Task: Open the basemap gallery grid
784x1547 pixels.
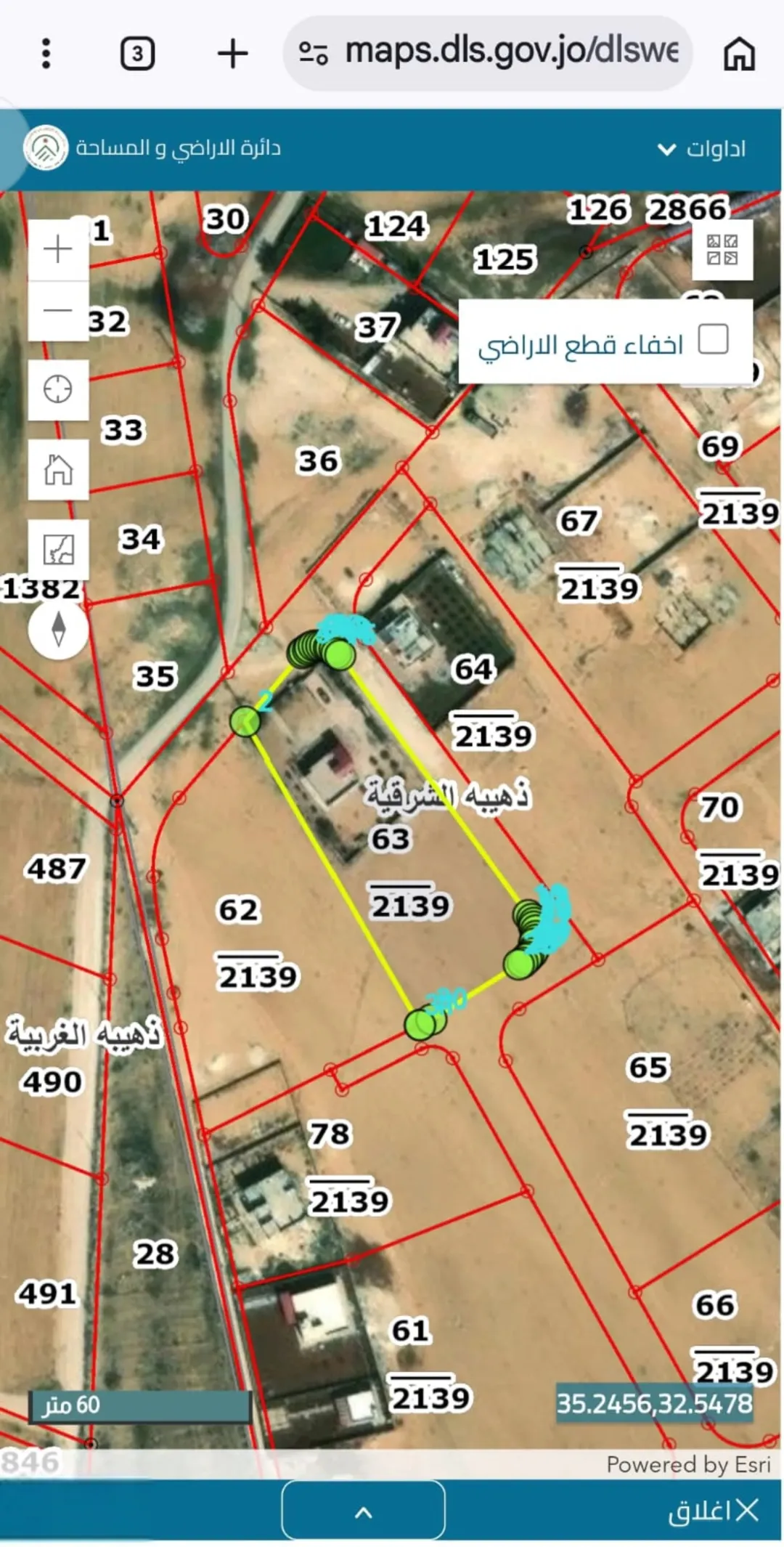Action: point(722,250)
